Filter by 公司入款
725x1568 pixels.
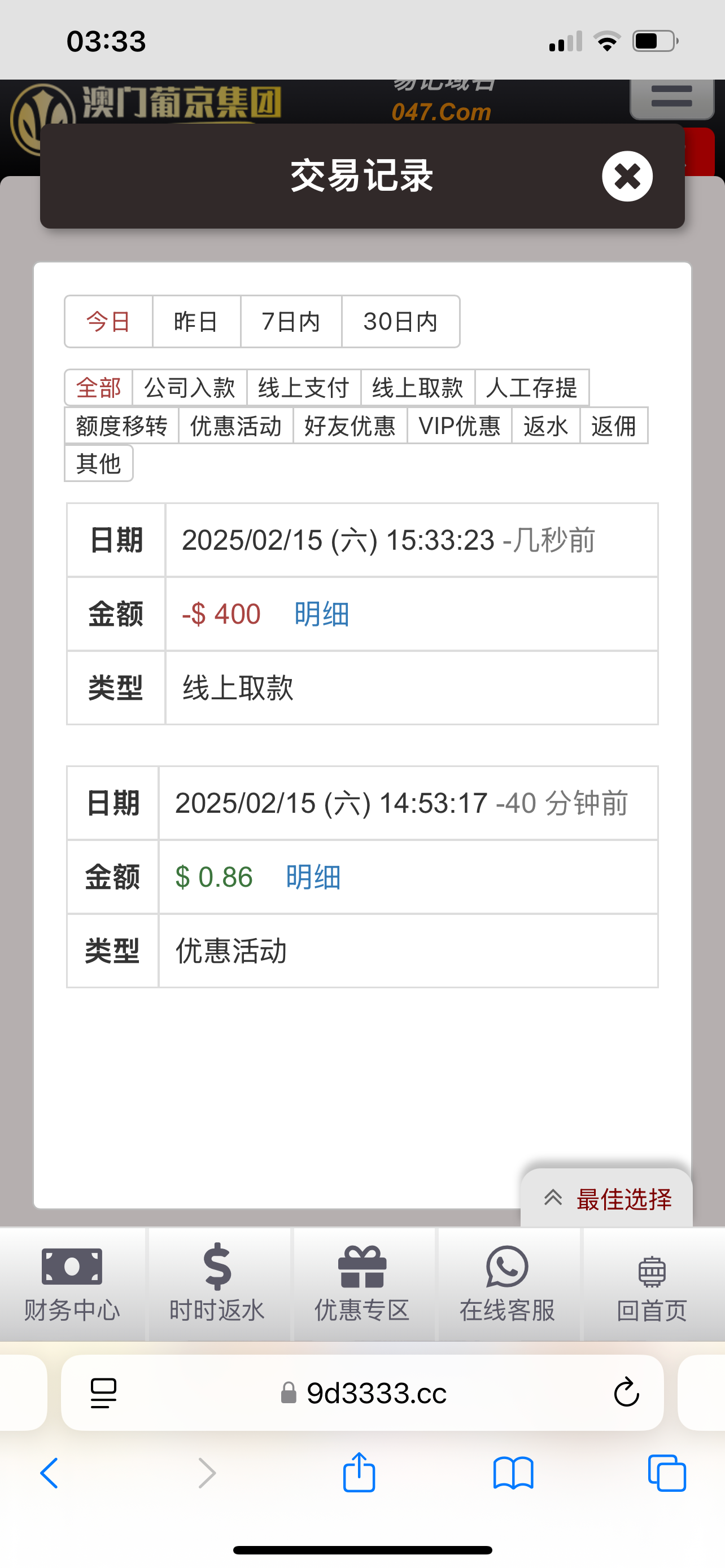click(x=189, y=388)
